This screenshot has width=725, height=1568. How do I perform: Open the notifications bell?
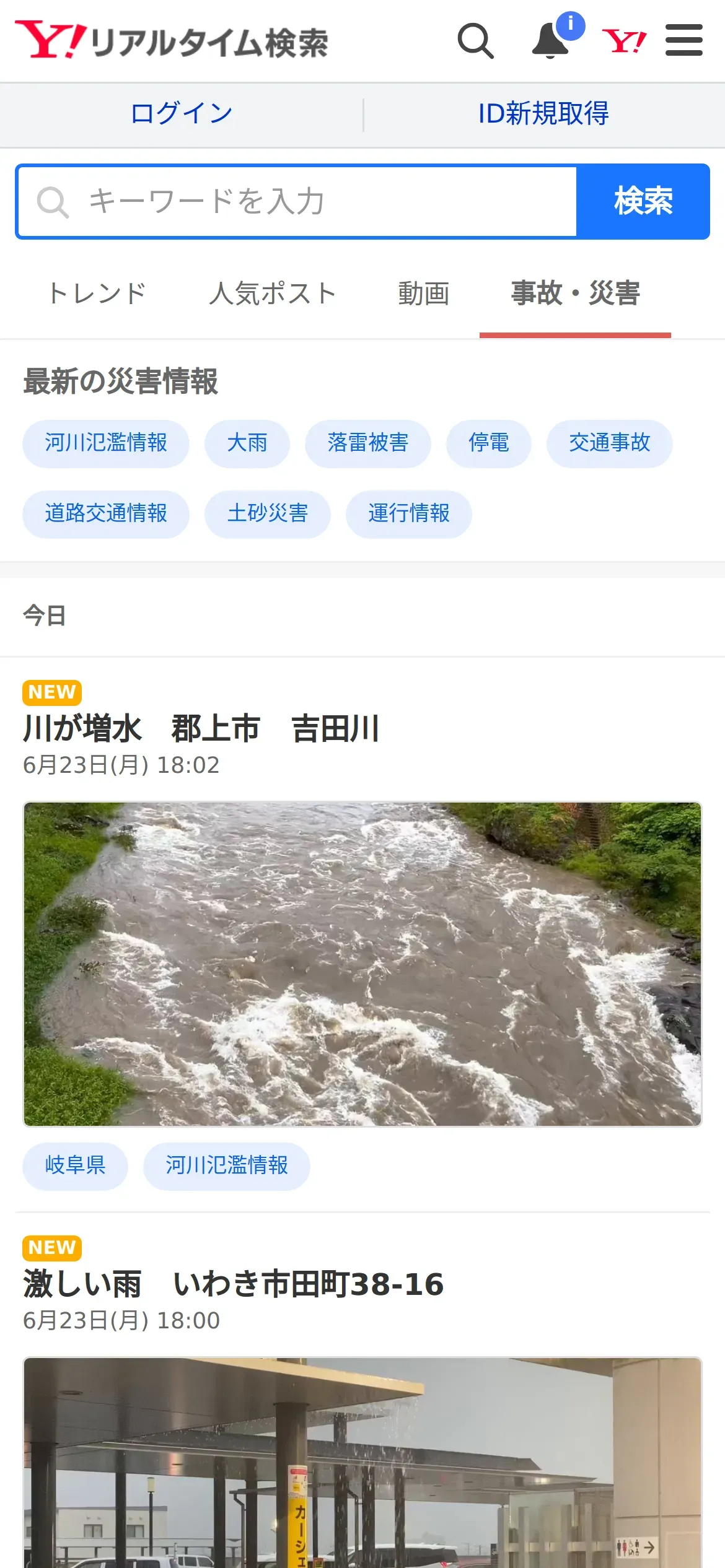point(551,41)
